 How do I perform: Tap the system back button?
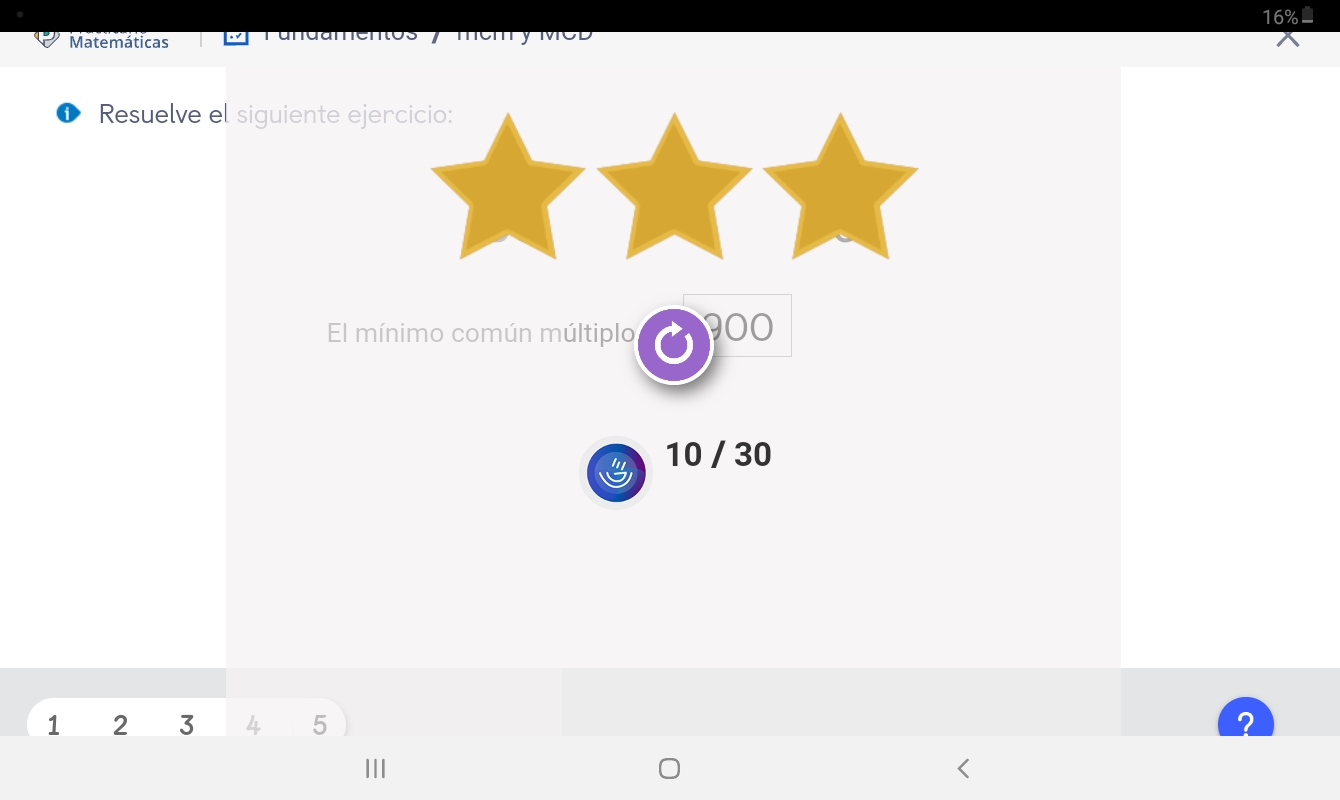click(x=963, y=768)
